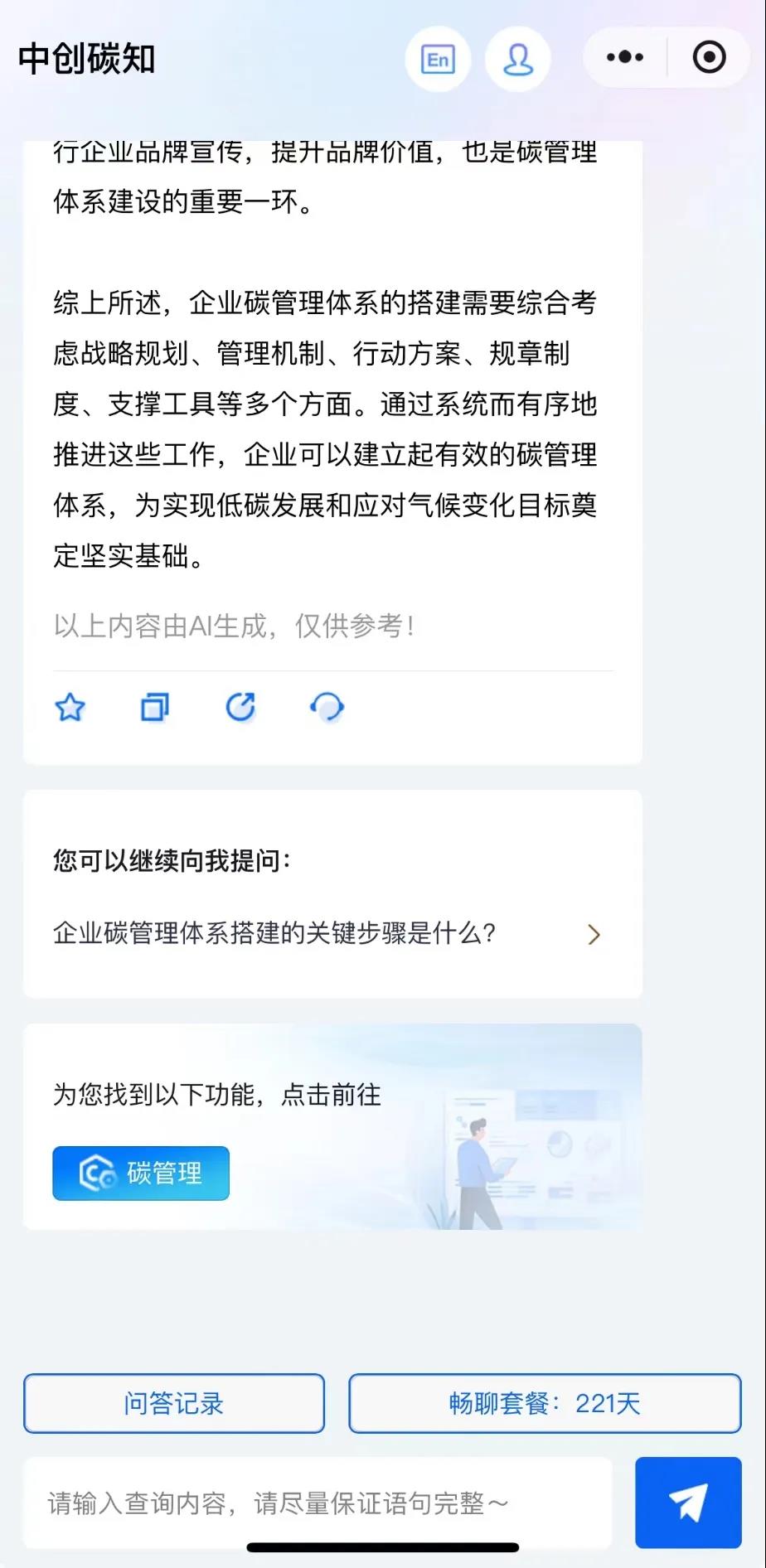The width and height of the screenshot is (766, 1568).
Task: Open the user profile icon
Action: [518, 59]
